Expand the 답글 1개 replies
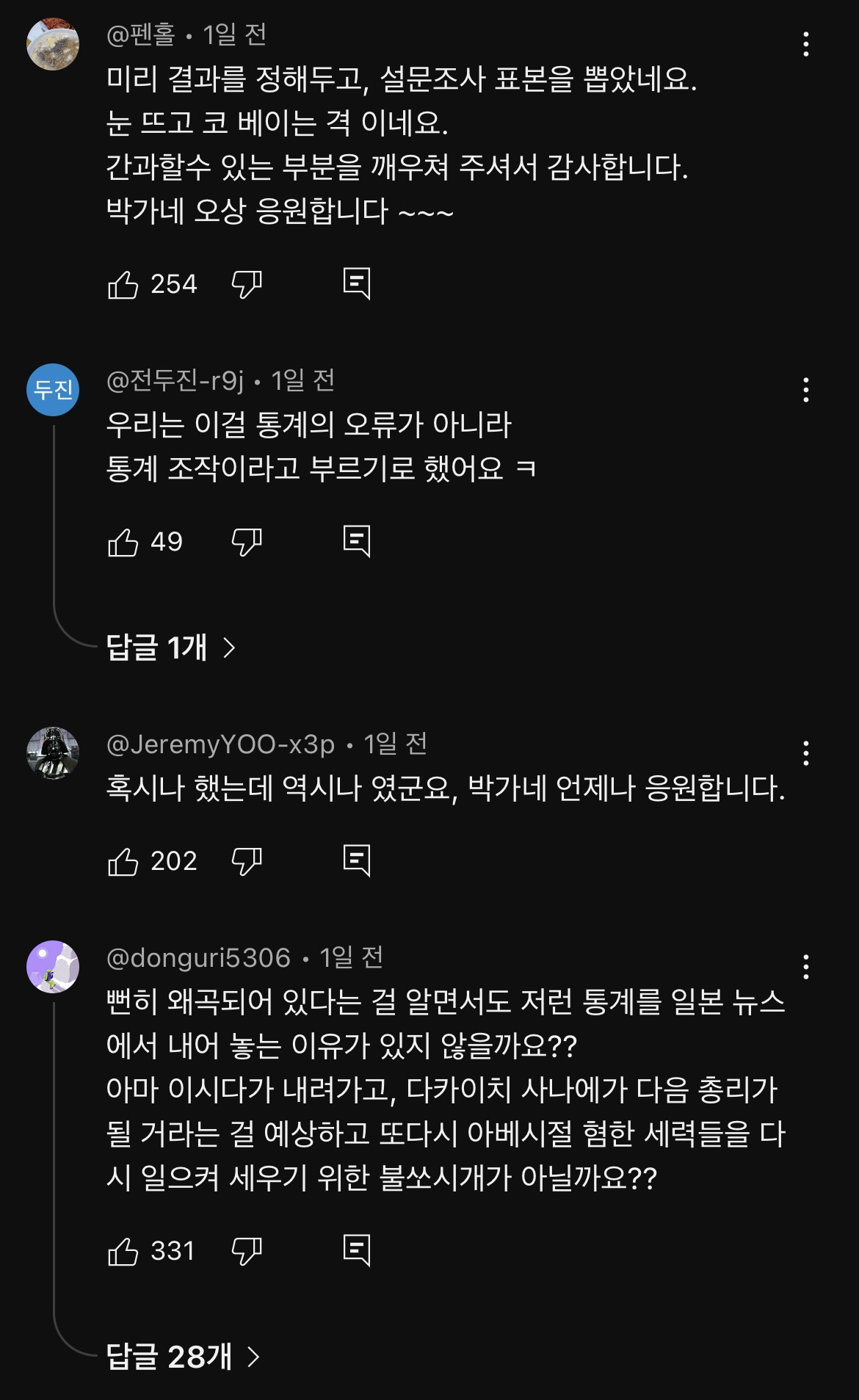 (170, 645)
